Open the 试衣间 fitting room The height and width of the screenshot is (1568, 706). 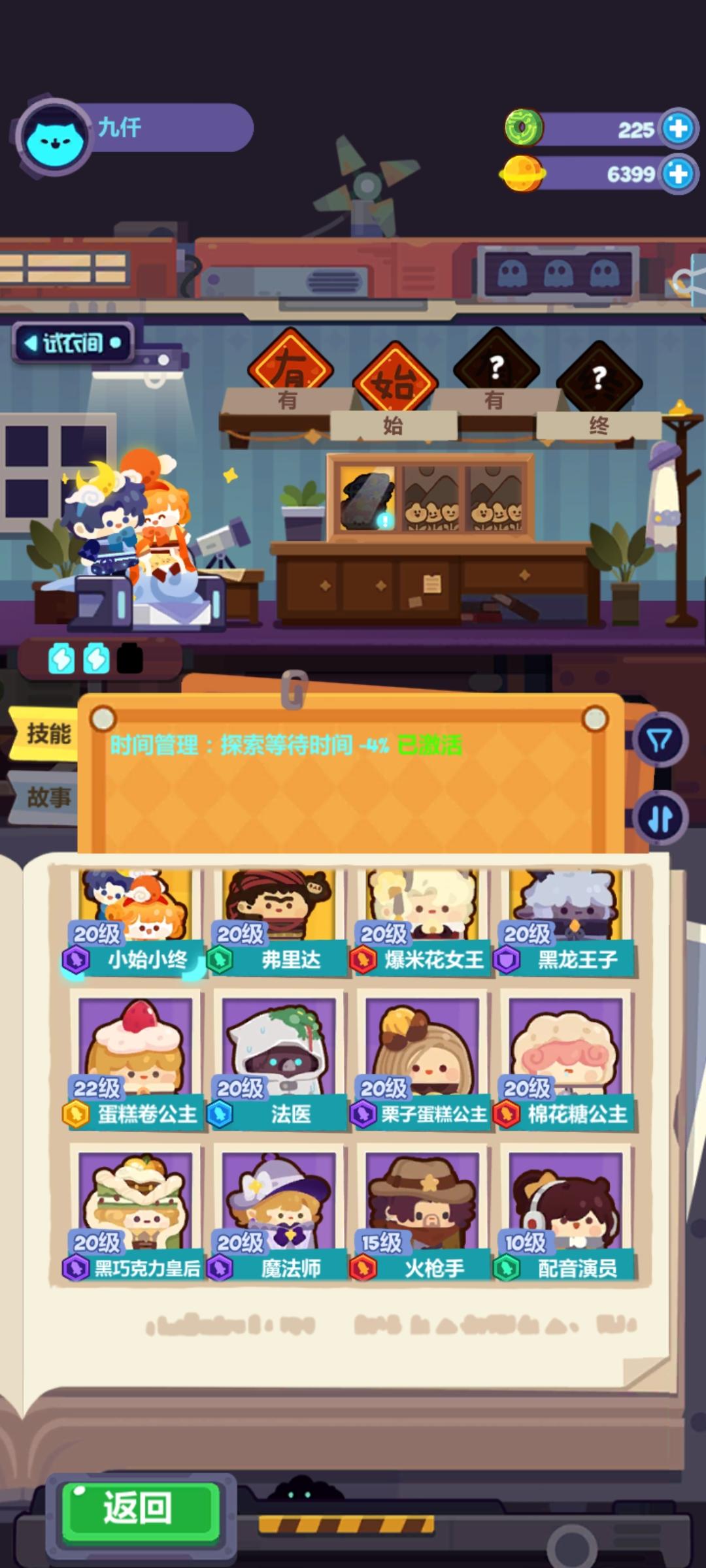pos(72,341)
